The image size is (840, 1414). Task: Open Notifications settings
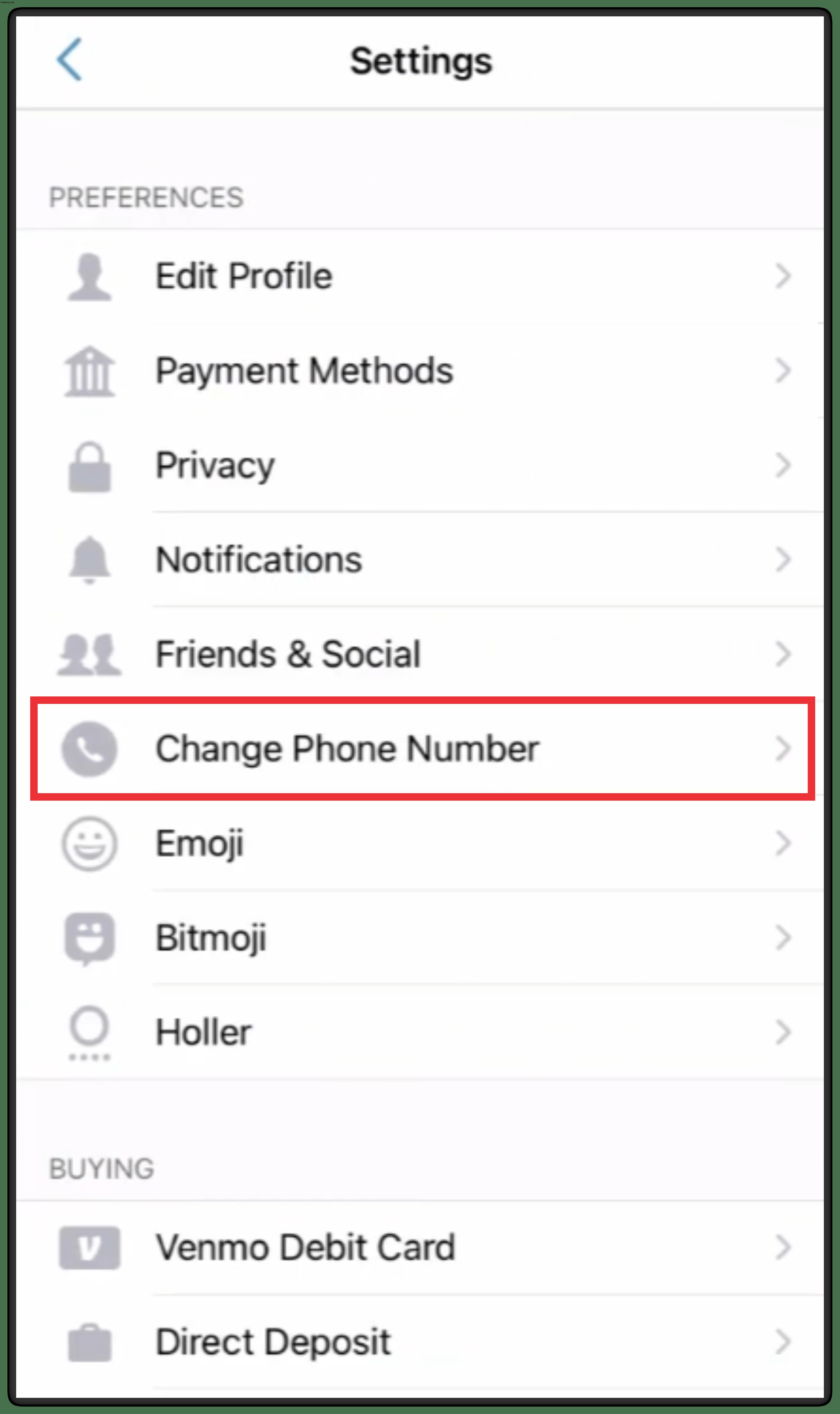point(419,559)
